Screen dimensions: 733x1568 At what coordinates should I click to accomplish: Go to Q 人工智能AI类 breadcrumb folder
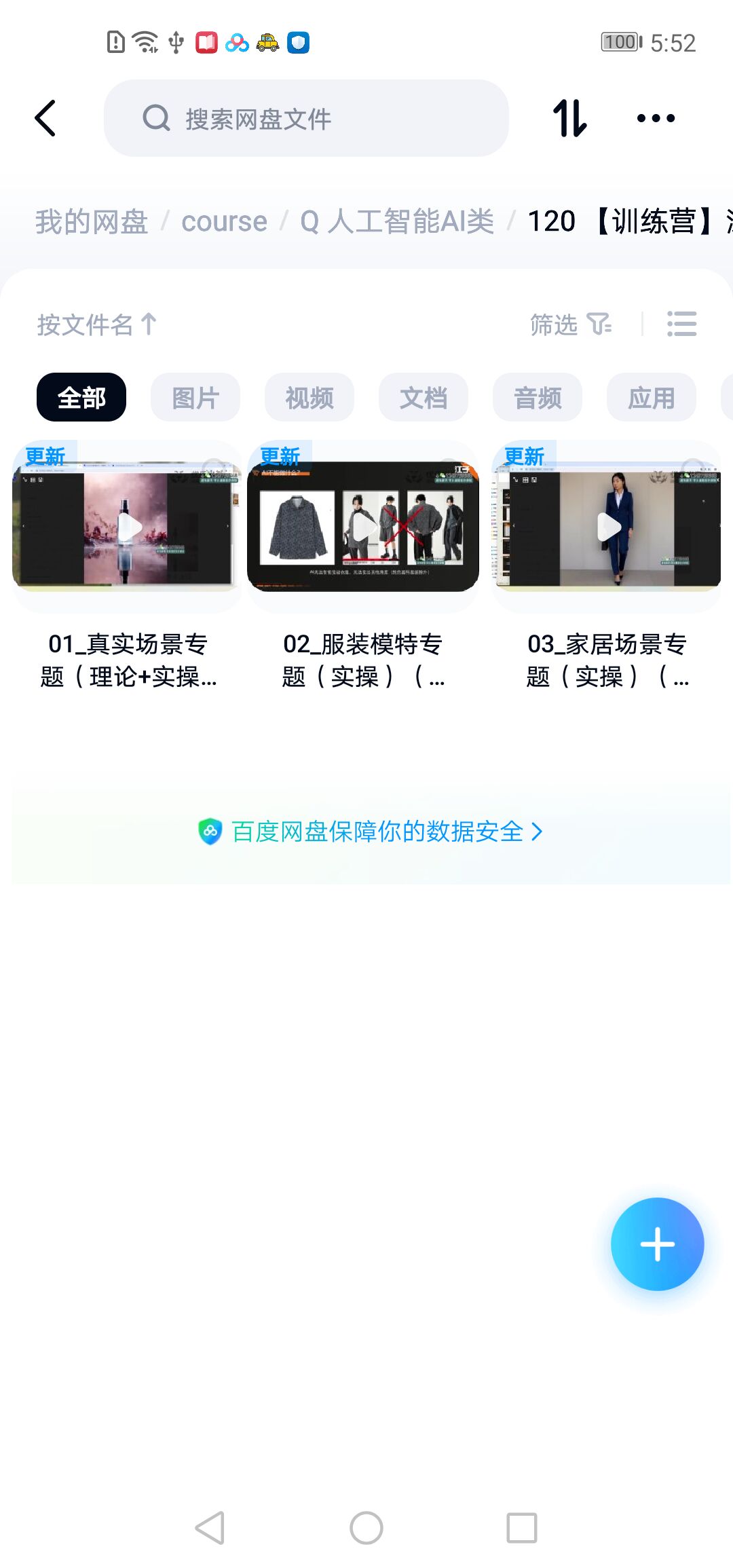tap(397, 222)
